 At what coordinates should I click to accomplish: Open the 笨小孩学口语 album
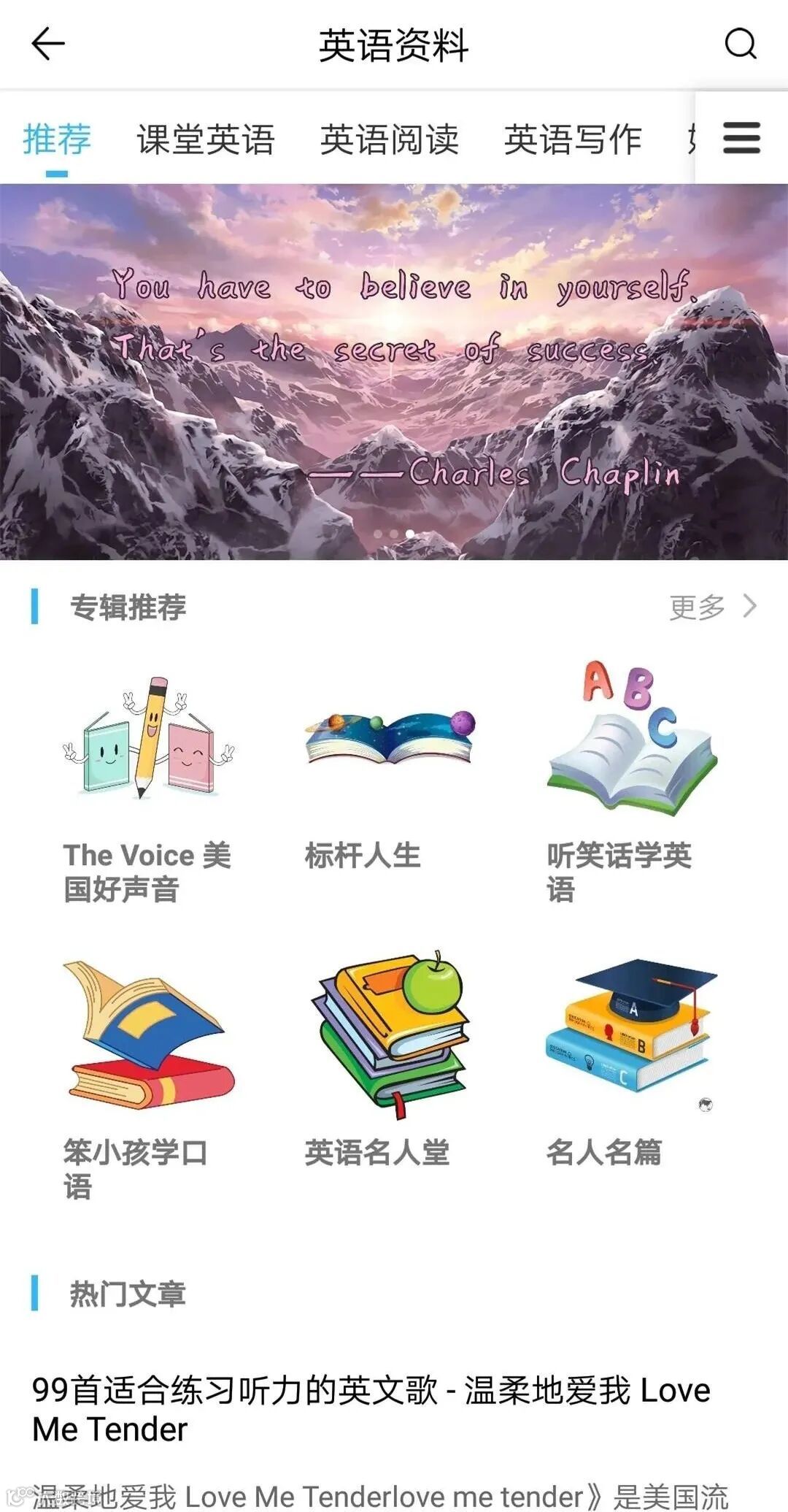coord(149,1073)
